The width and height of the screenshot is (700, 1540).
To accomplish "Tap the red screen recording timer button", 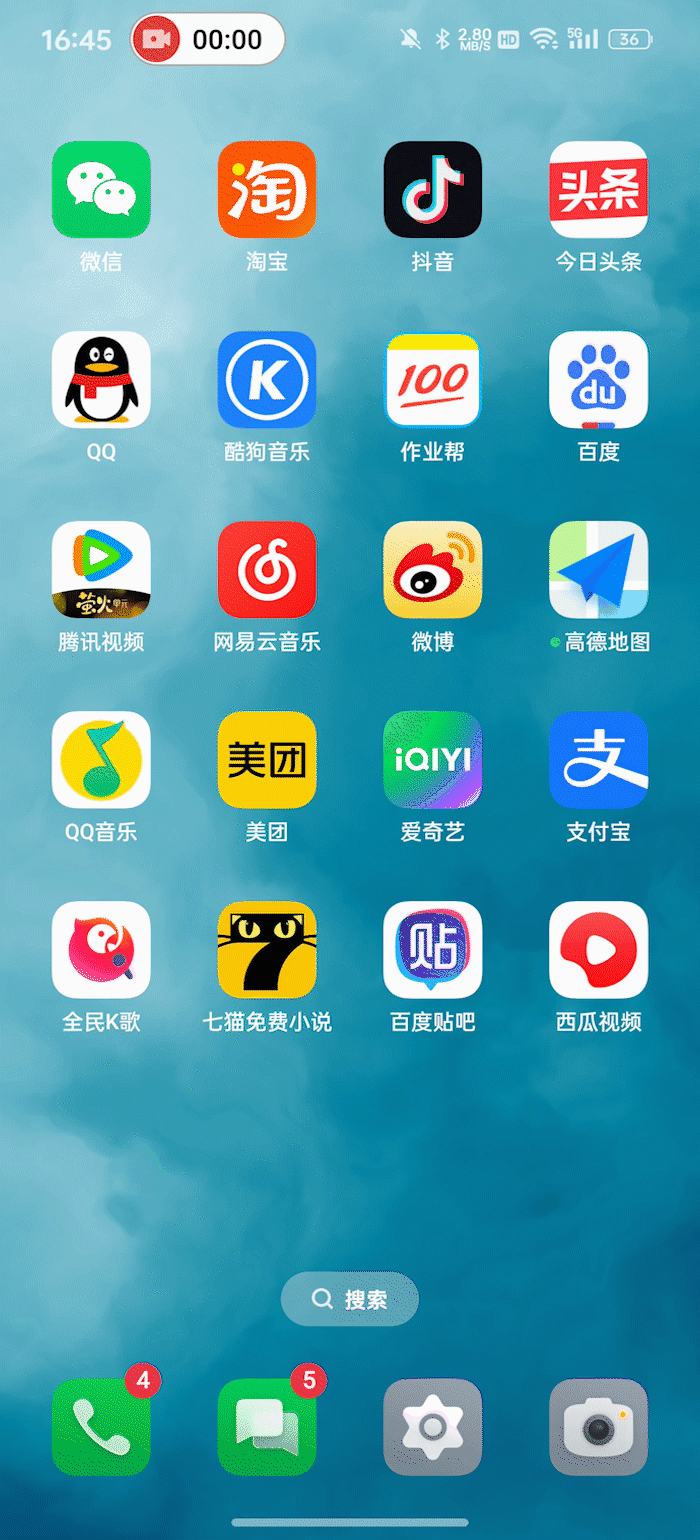I will [208, 40].
